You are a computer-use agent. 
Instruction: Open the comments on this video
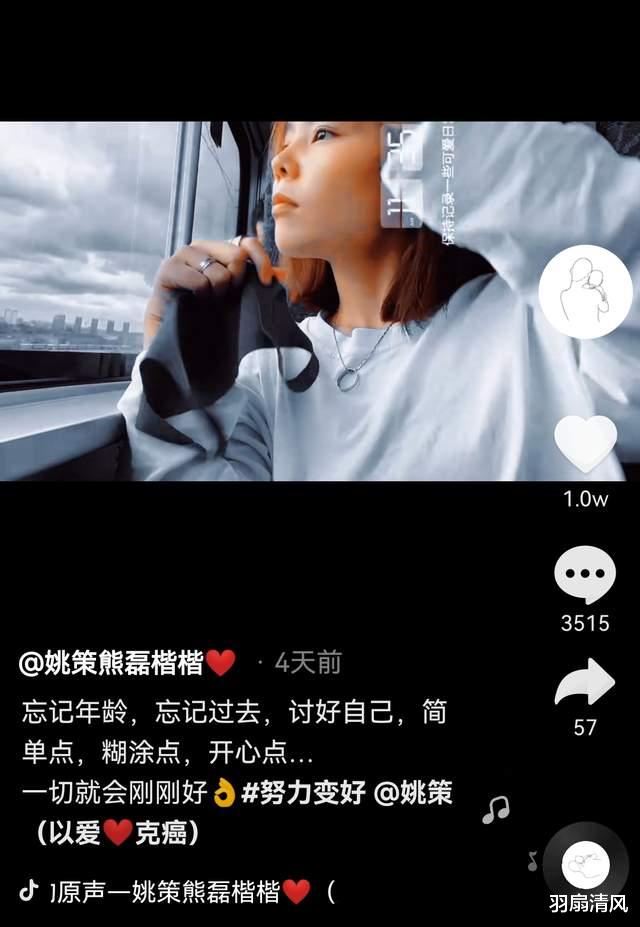pyautogui.click(x=585, y=575)
